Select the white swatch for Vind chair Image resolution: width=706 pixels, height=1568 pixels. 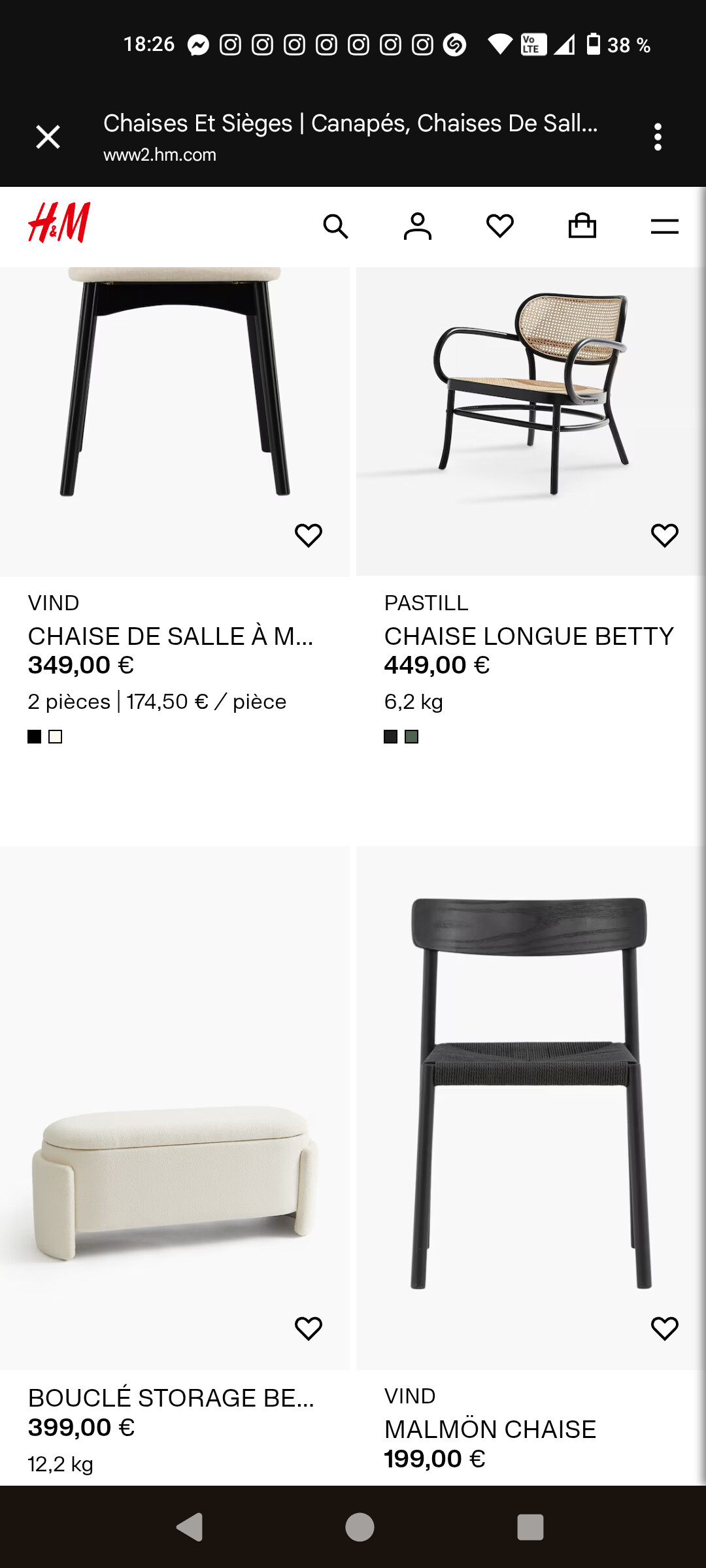(x=56, y=737)
